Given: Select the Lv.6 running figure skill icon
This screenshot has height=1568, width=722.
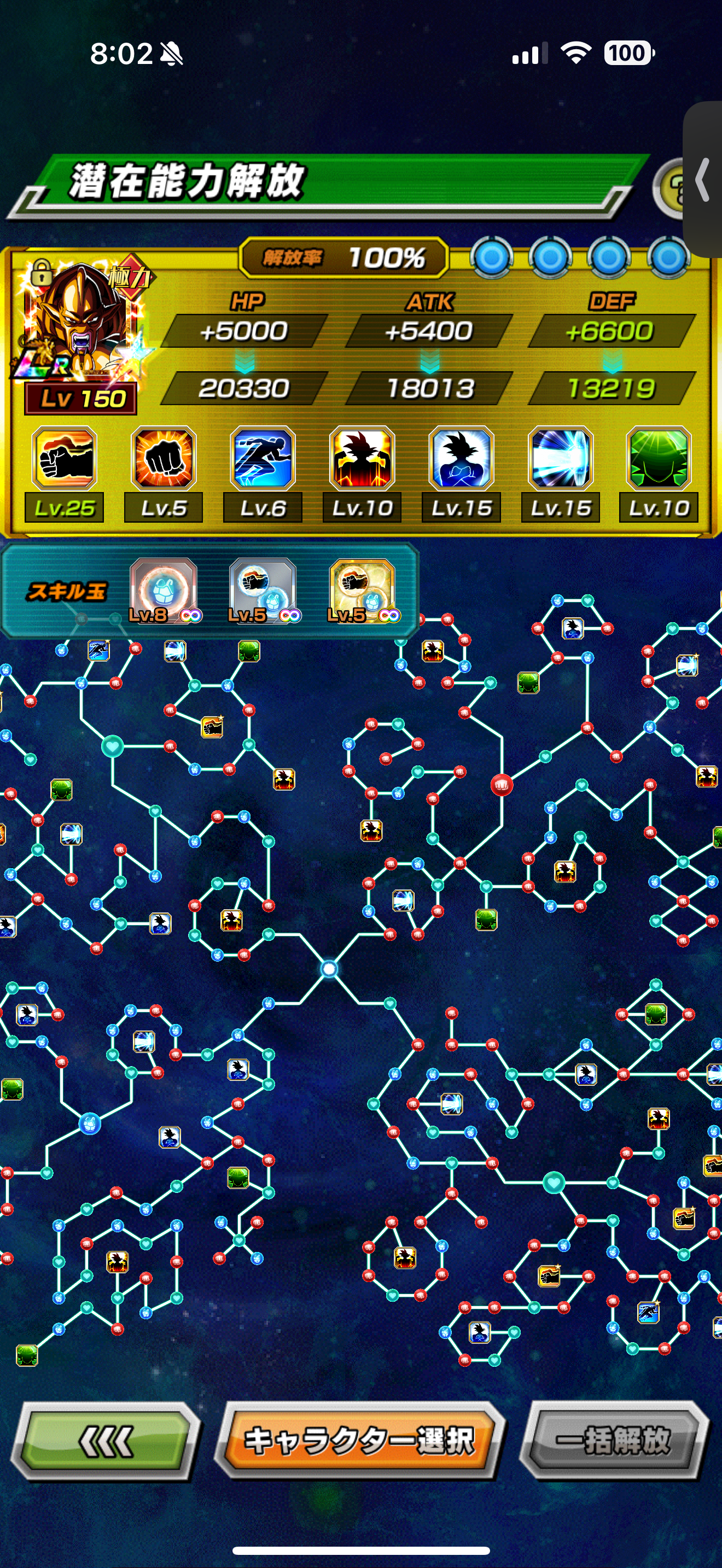Looking at the screenshot, I should pyautogui.click(x=263, y=459).
